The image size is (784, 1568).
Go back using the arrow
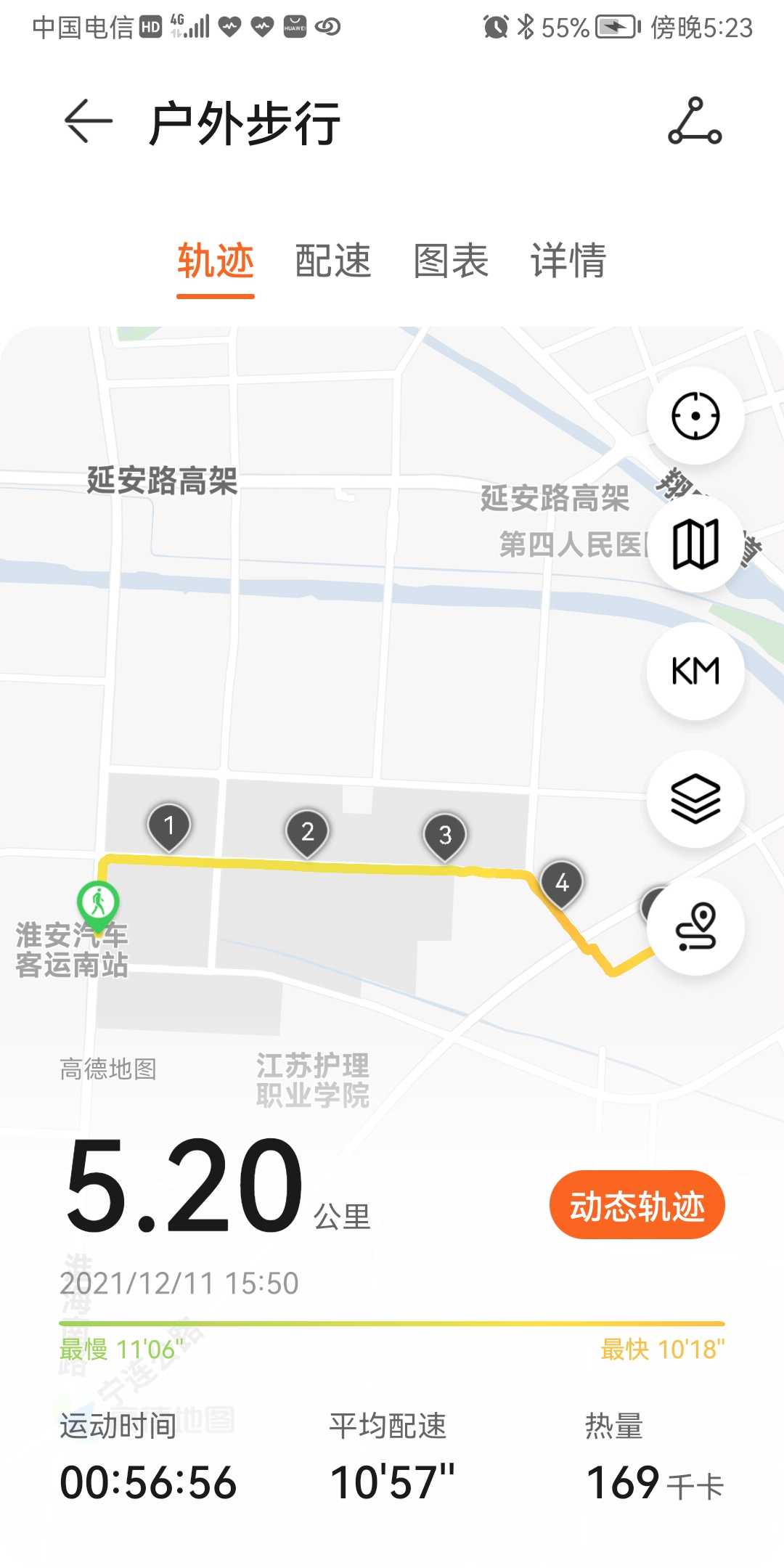tap(89, 121)
